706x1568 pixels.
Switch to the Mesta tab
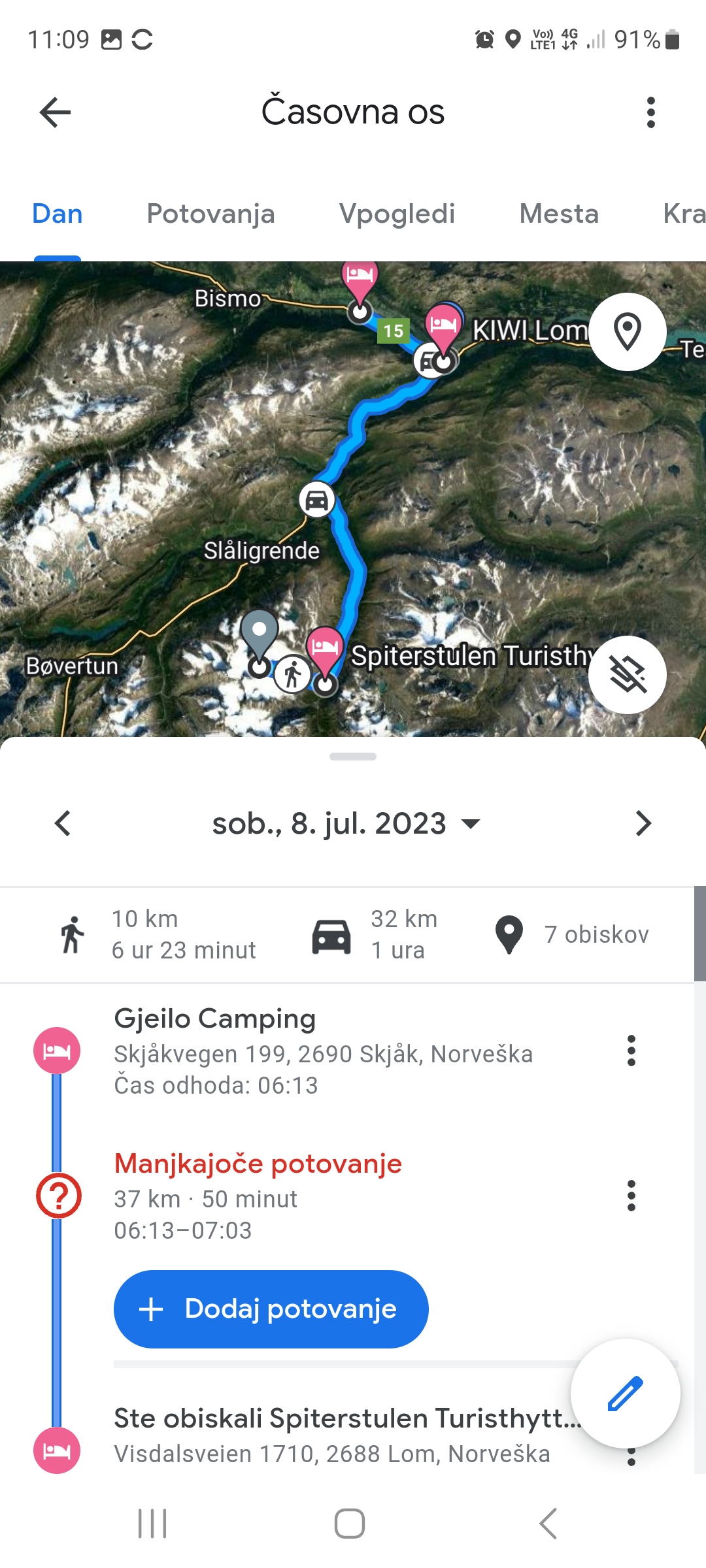(559, 214)
